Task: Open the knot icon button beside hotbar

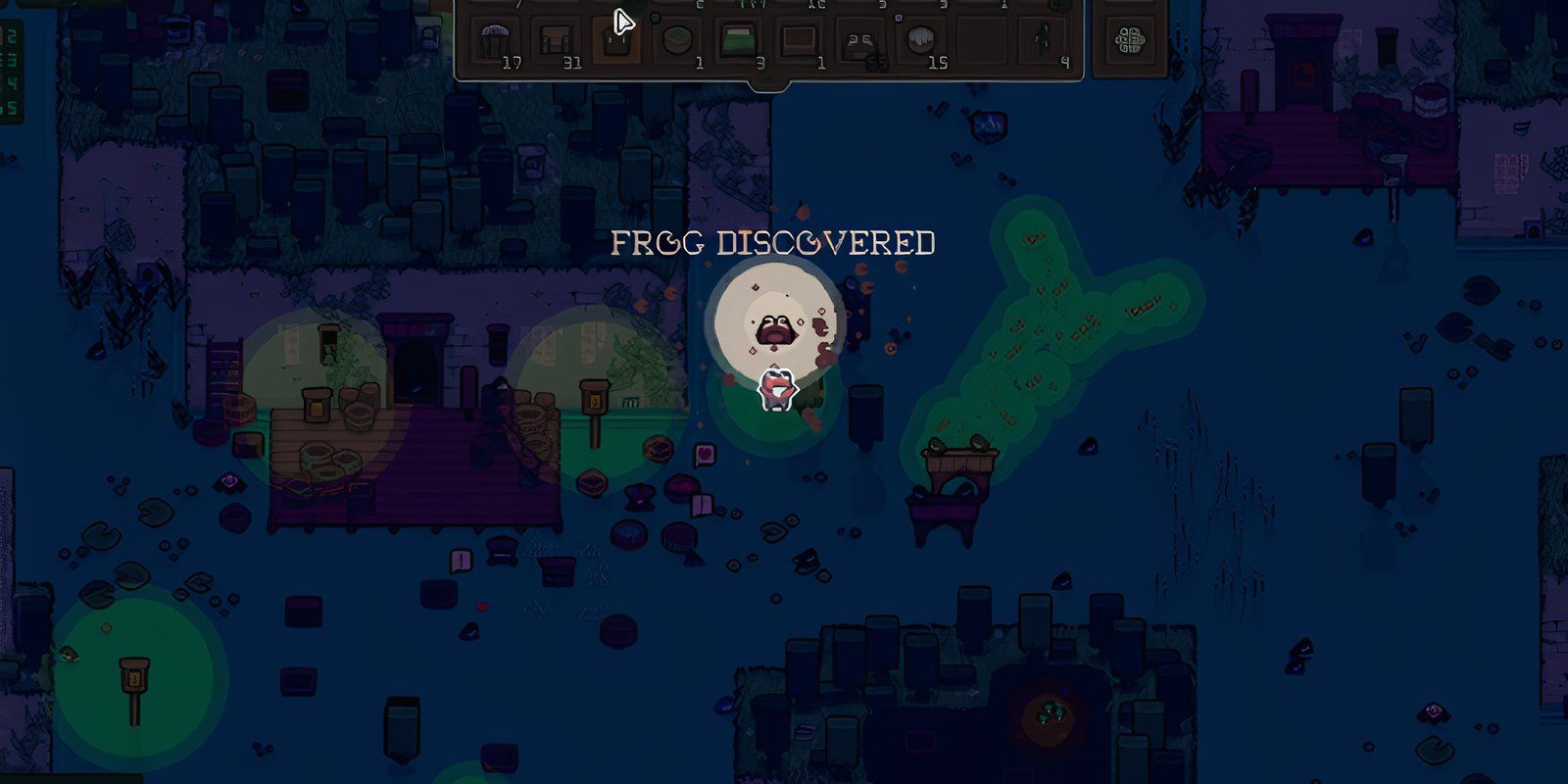Action: tap(1131, 41)
